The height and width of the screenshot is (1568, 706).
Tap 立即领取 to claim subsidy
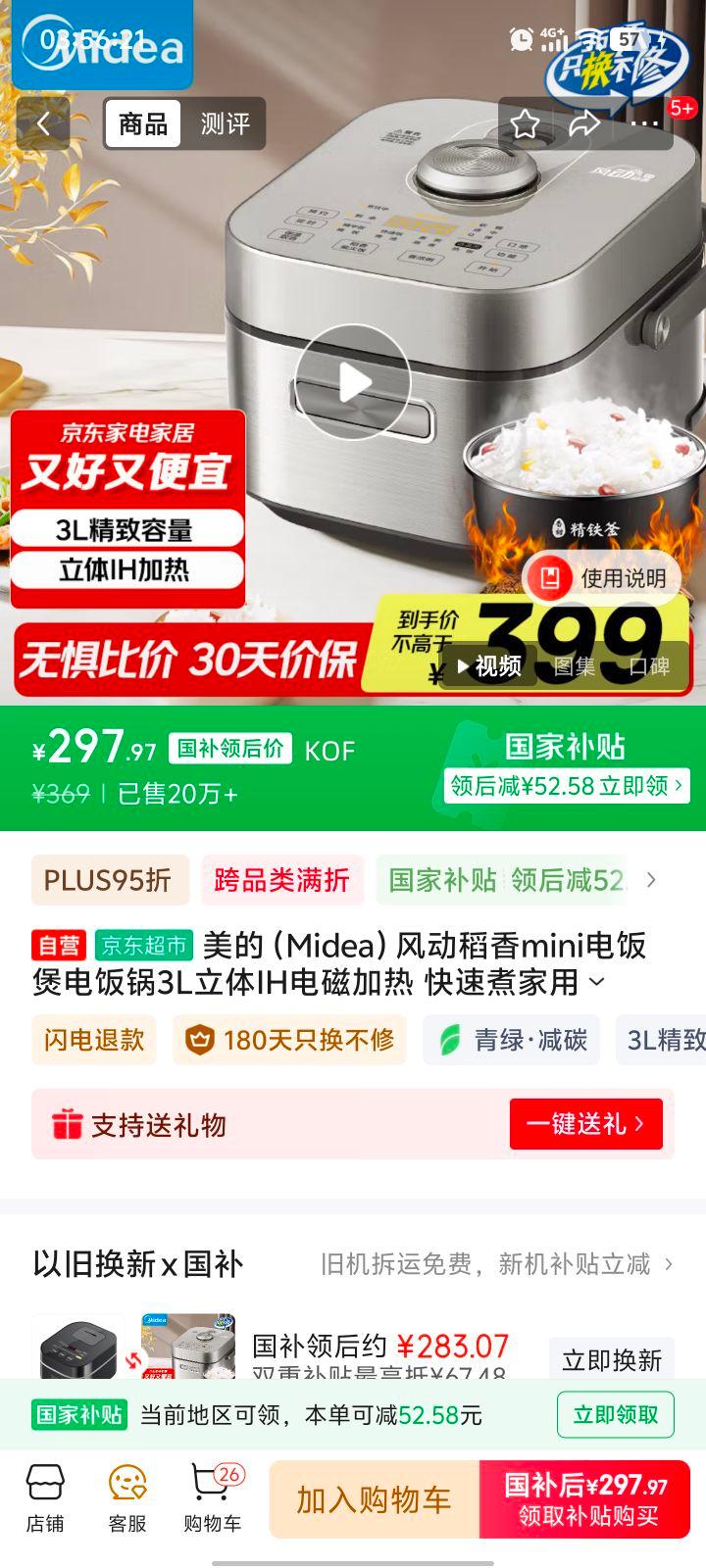pyautogui.click(x=615, y=1415)
